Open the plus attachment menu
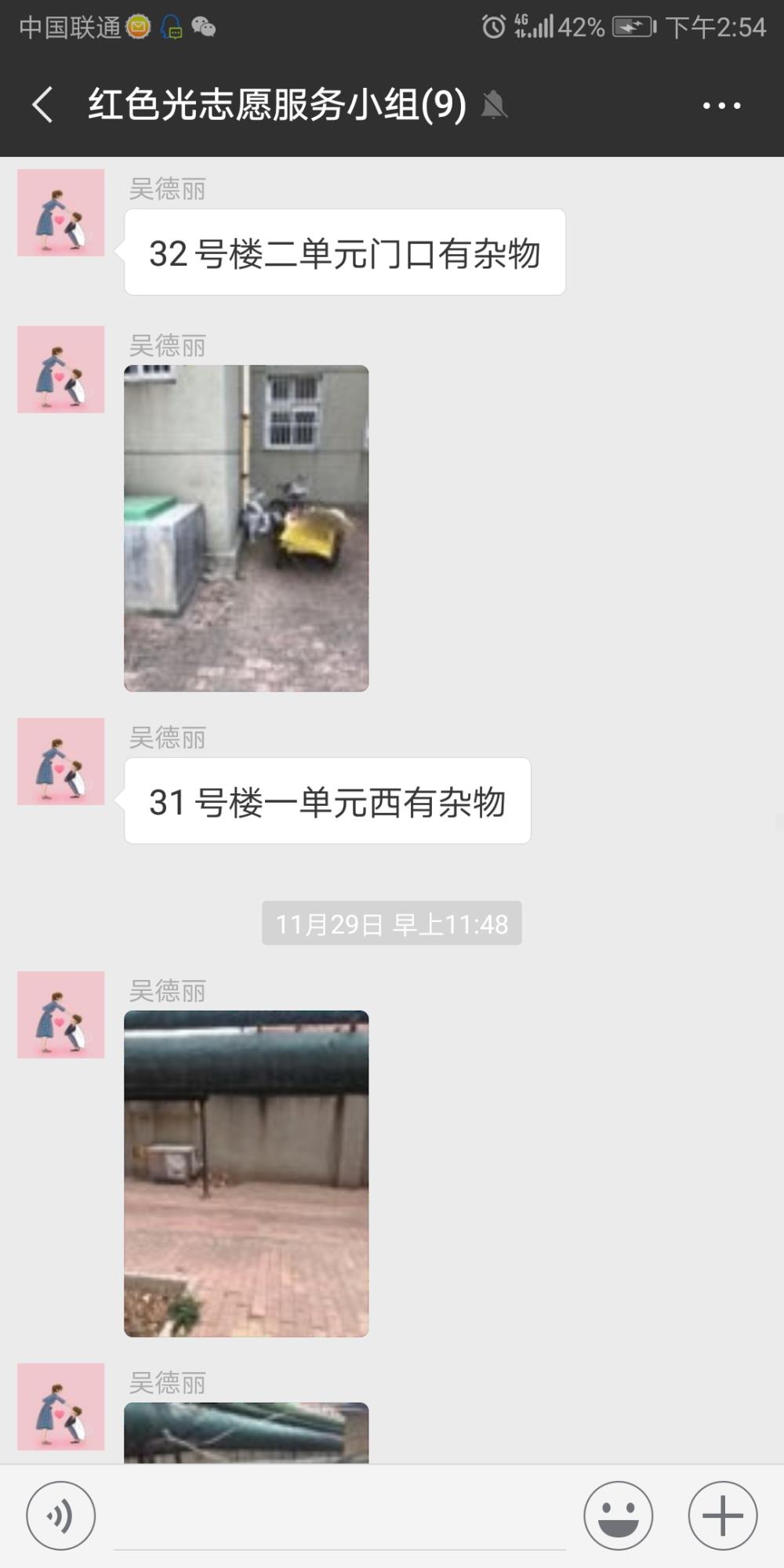The image size is (784, 1568). coord(722,1515)
